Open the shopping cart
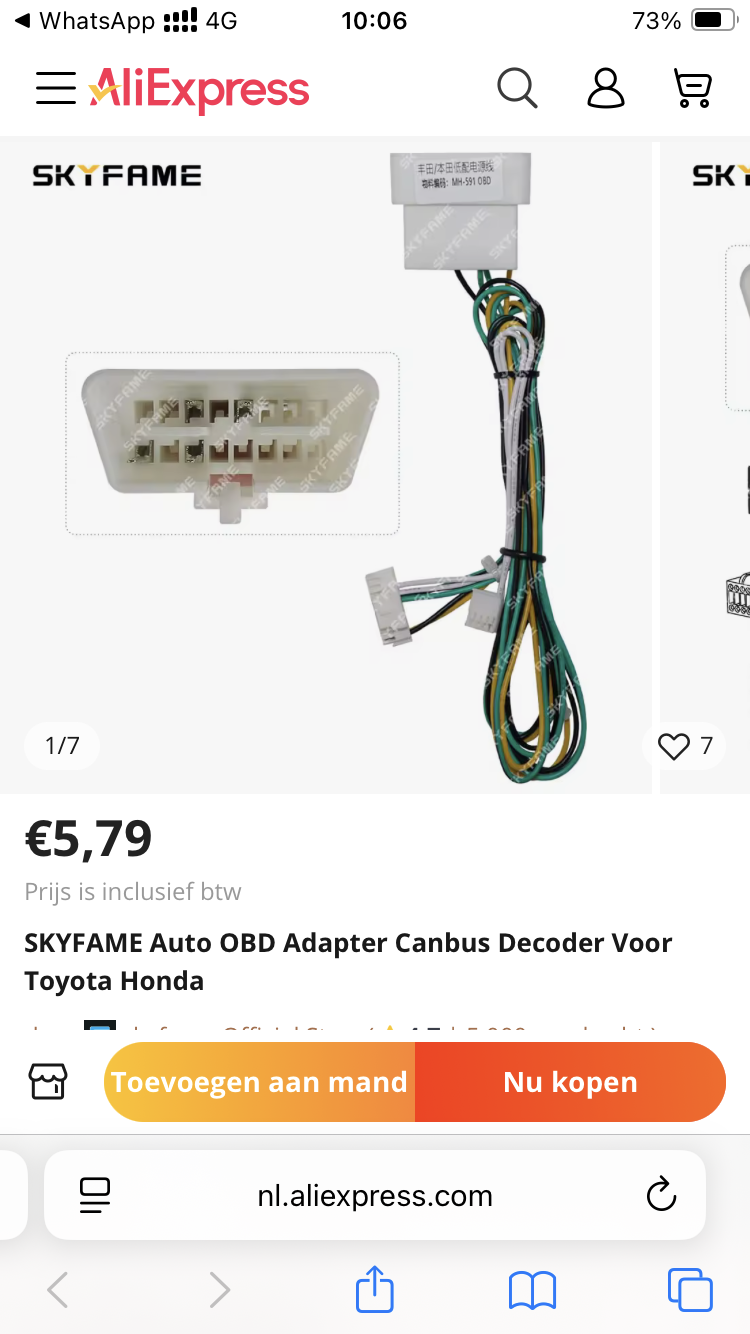The image size is (750, 1334). click(x=693, y=89)
